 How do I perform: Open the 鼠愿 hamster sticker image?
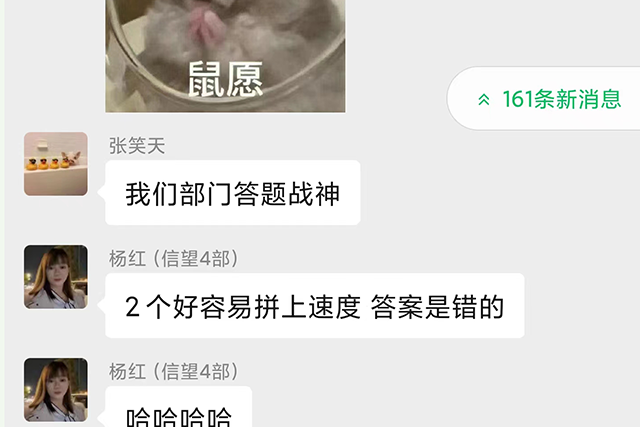pyautogui.click(x=225, y=55)
